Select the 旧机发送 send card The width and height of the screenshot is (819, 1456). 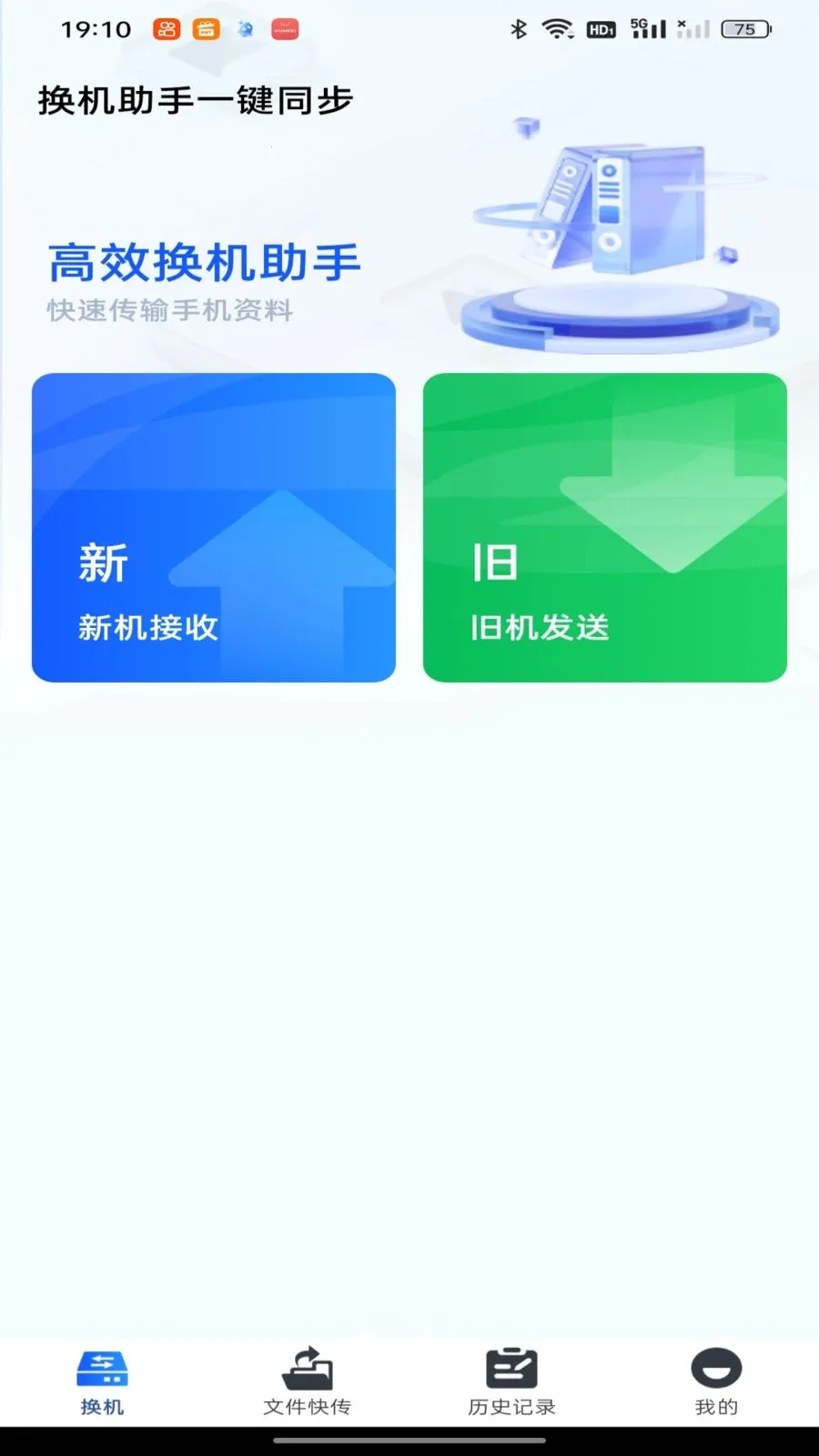[603, 528]
